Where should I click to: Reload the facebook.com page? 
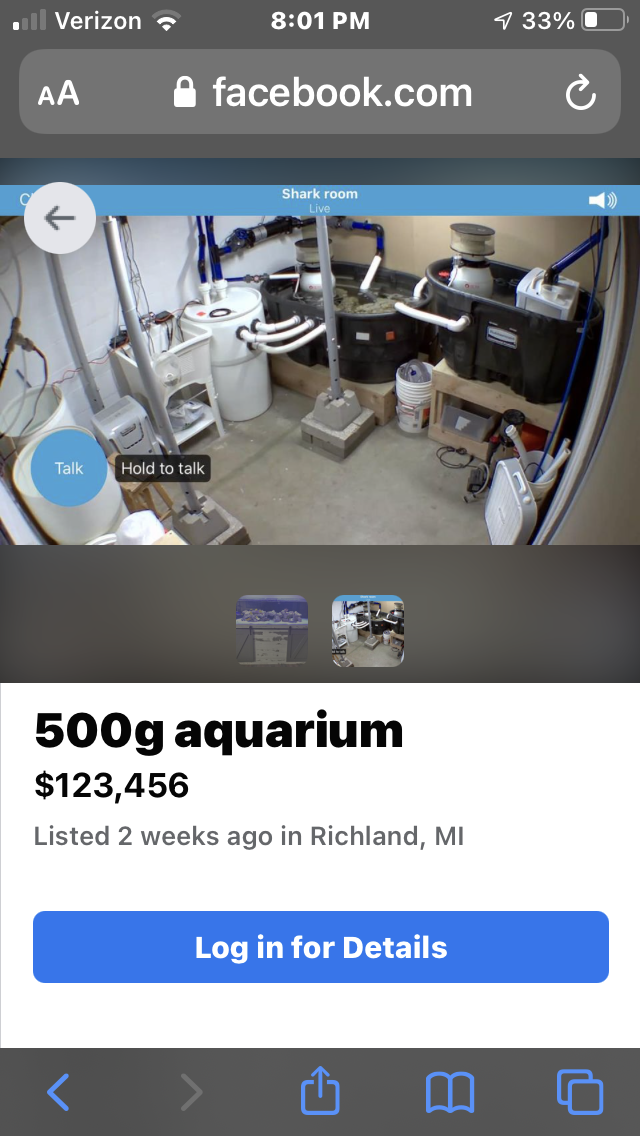pyautogui.click(x=580, y=94)
